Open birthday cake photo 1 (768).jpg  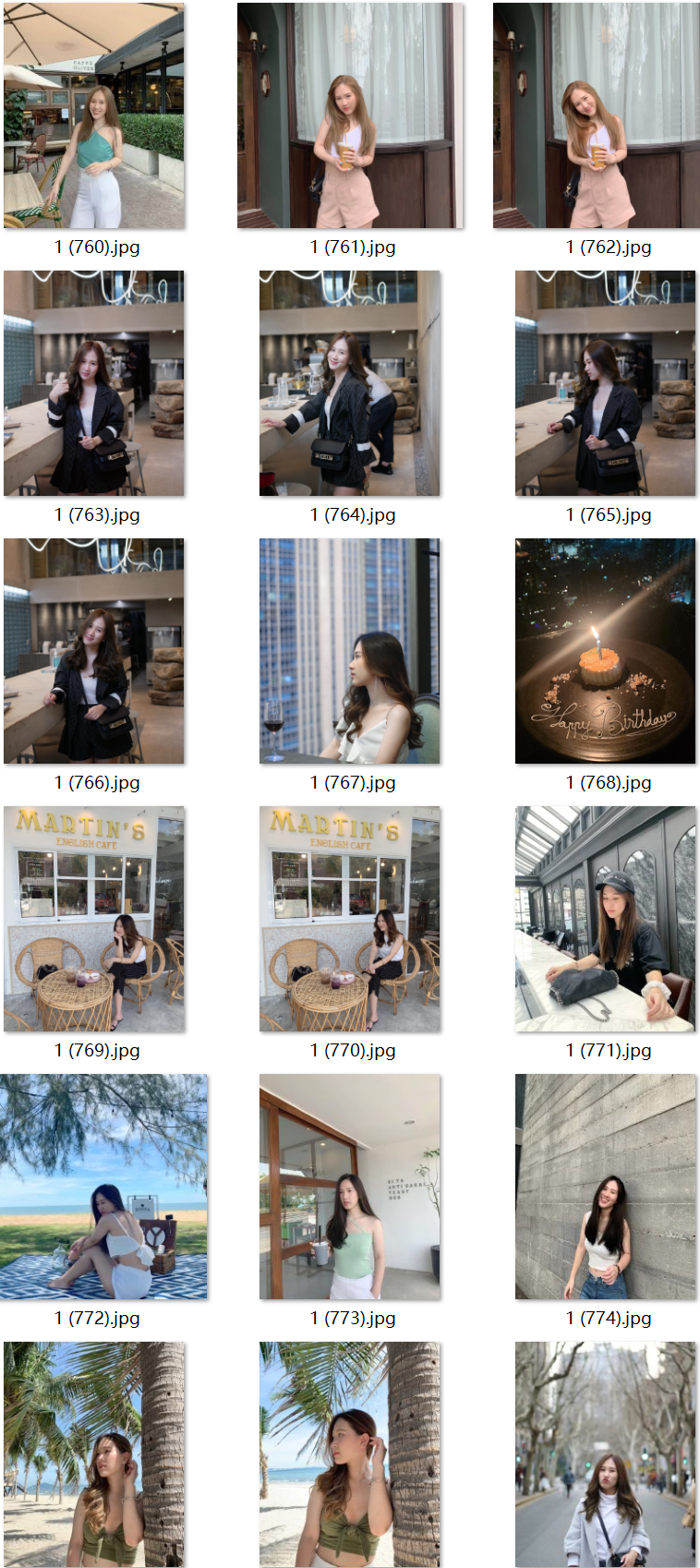[x=605, y=651]
